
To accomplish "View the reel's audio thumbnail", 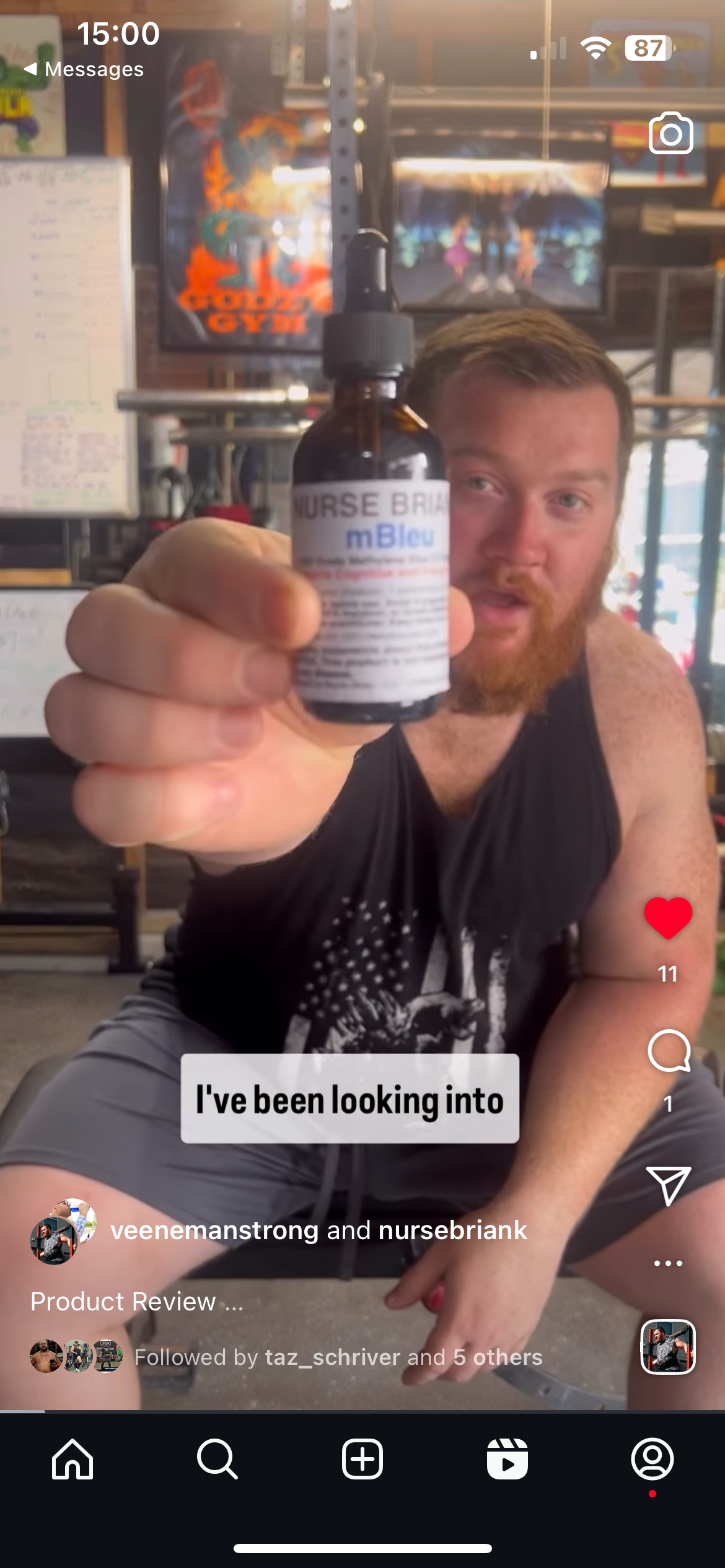I will pos(668,1347).
